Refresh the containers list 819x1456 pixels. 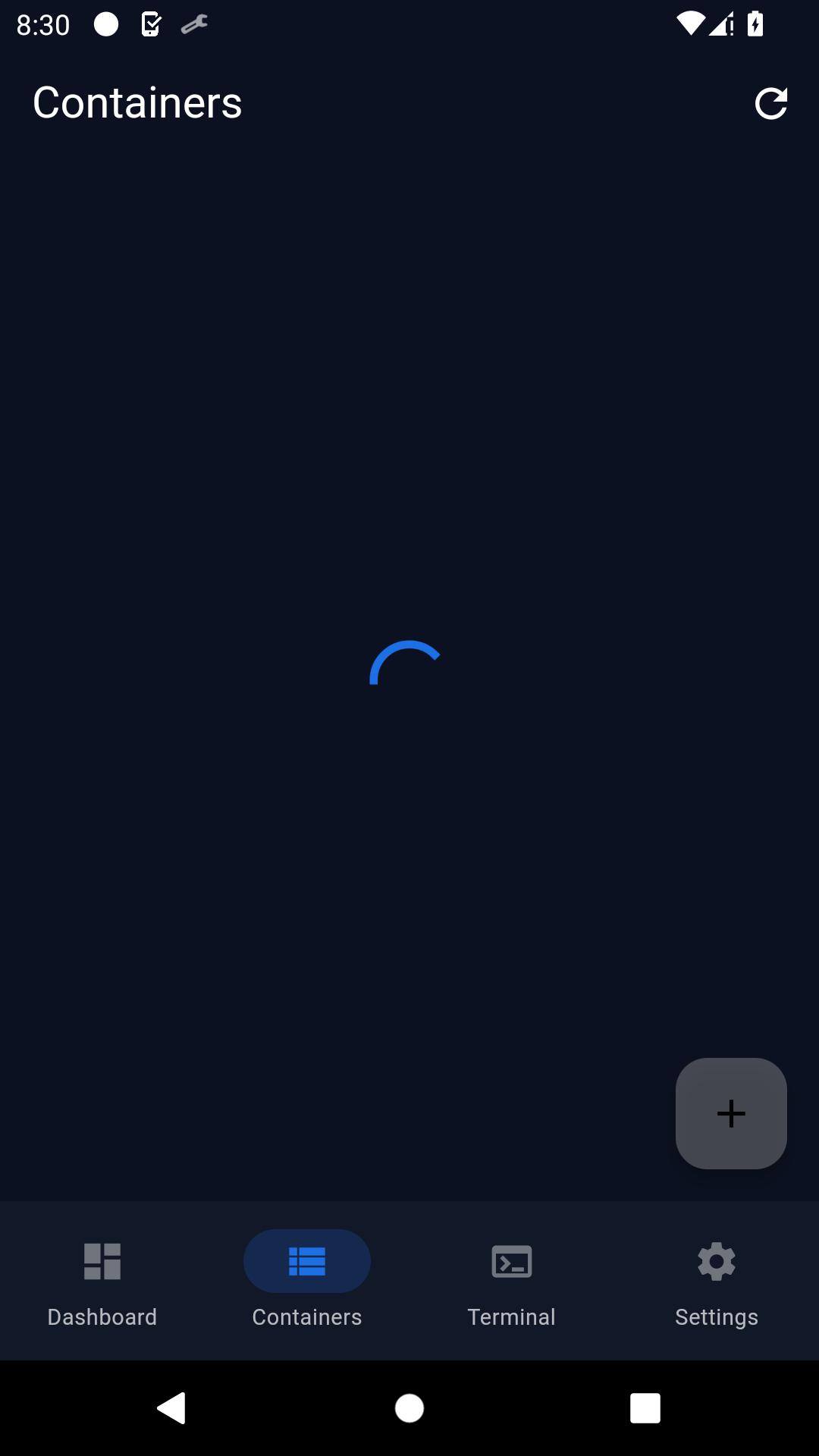coord(771,104)
